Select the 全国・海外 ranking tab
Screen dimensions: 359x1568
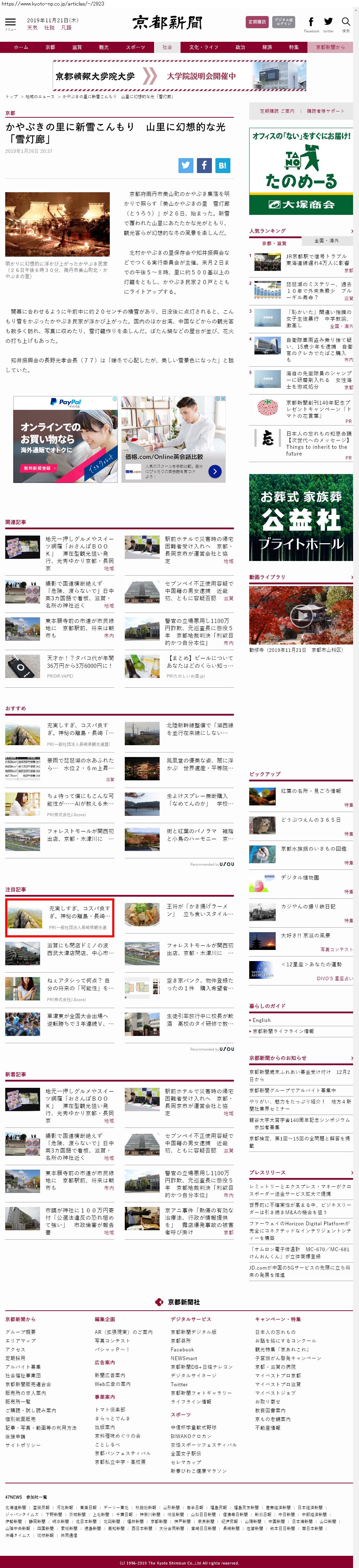pyautogui.click(x=326, y=240)
